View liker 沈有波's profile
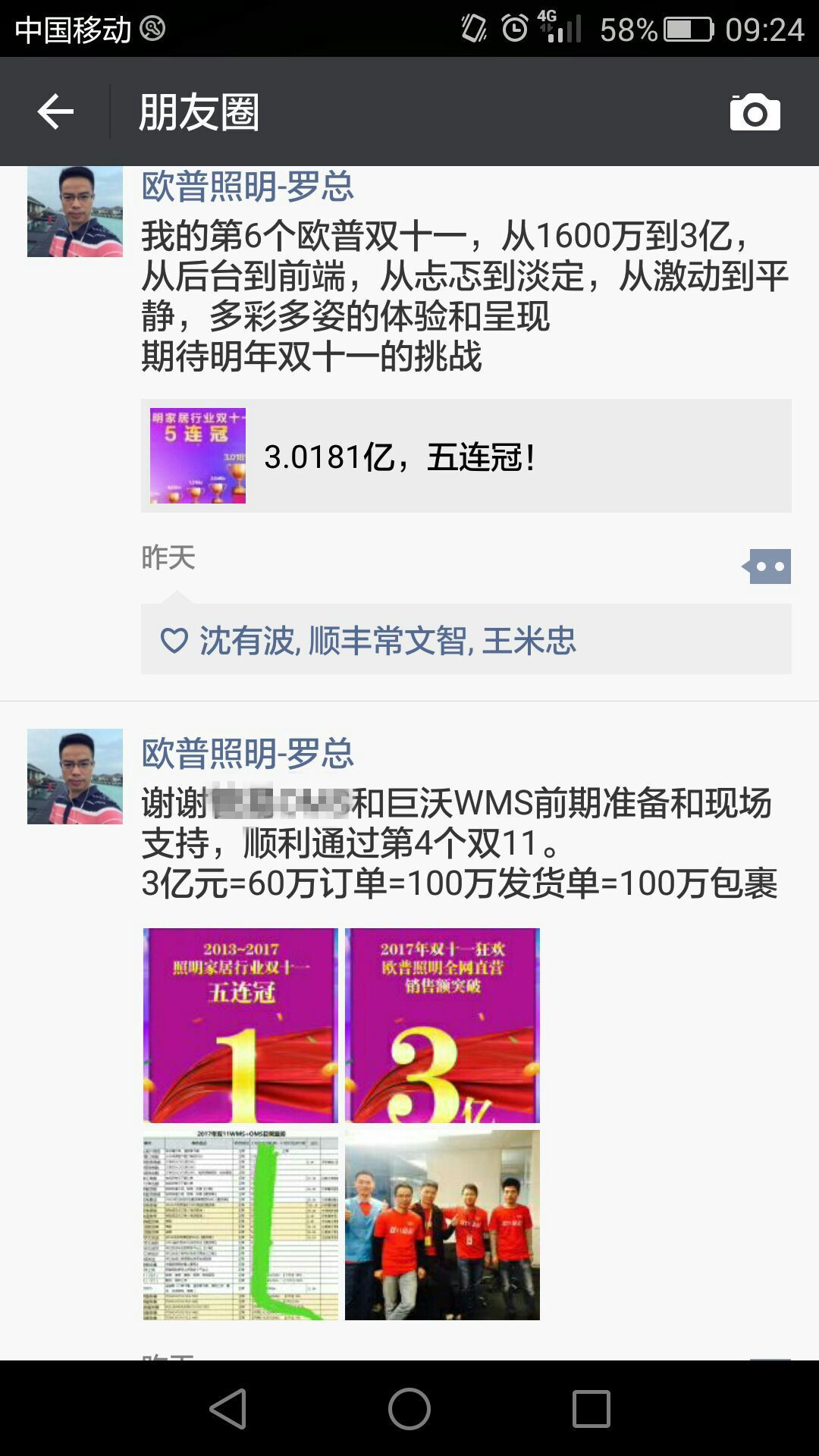The height and width of the screenshot is (1456, 819). (x=247, y=641)
